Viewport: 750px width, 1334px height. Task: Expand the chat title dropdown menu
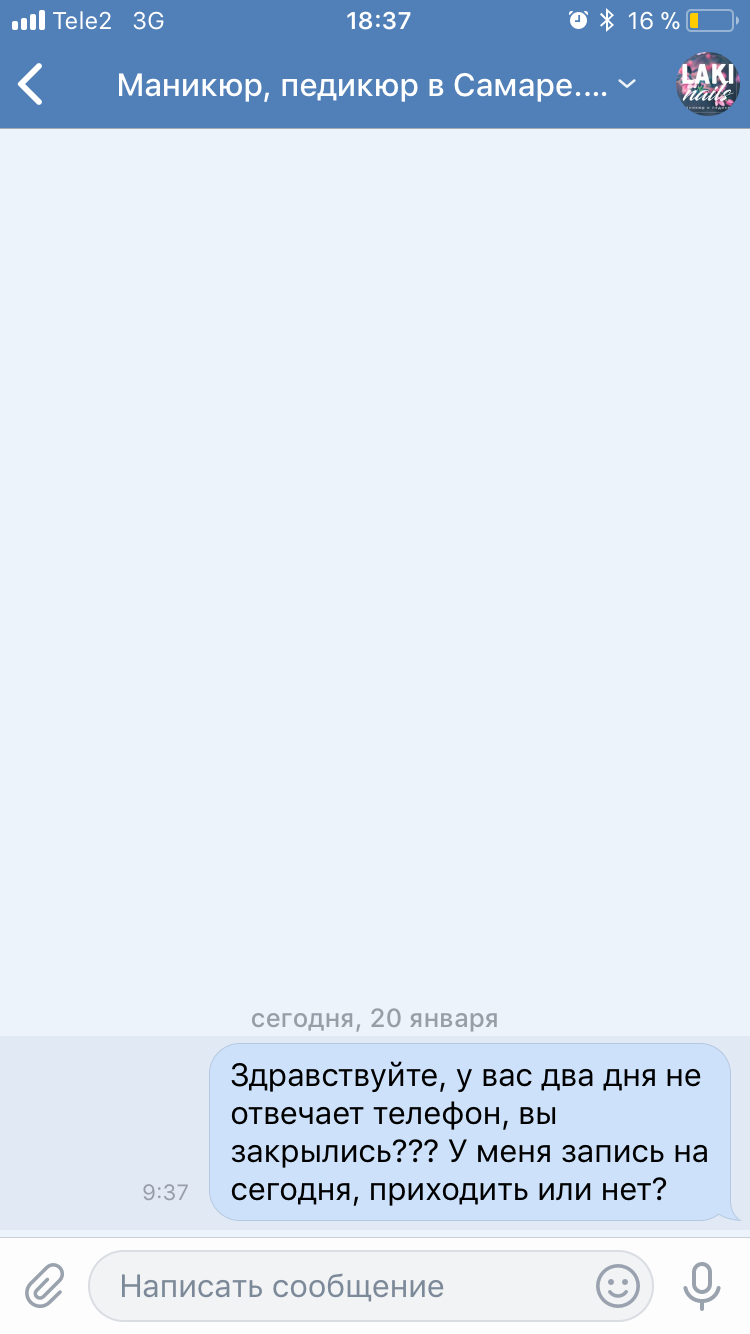tap(627, 85)
